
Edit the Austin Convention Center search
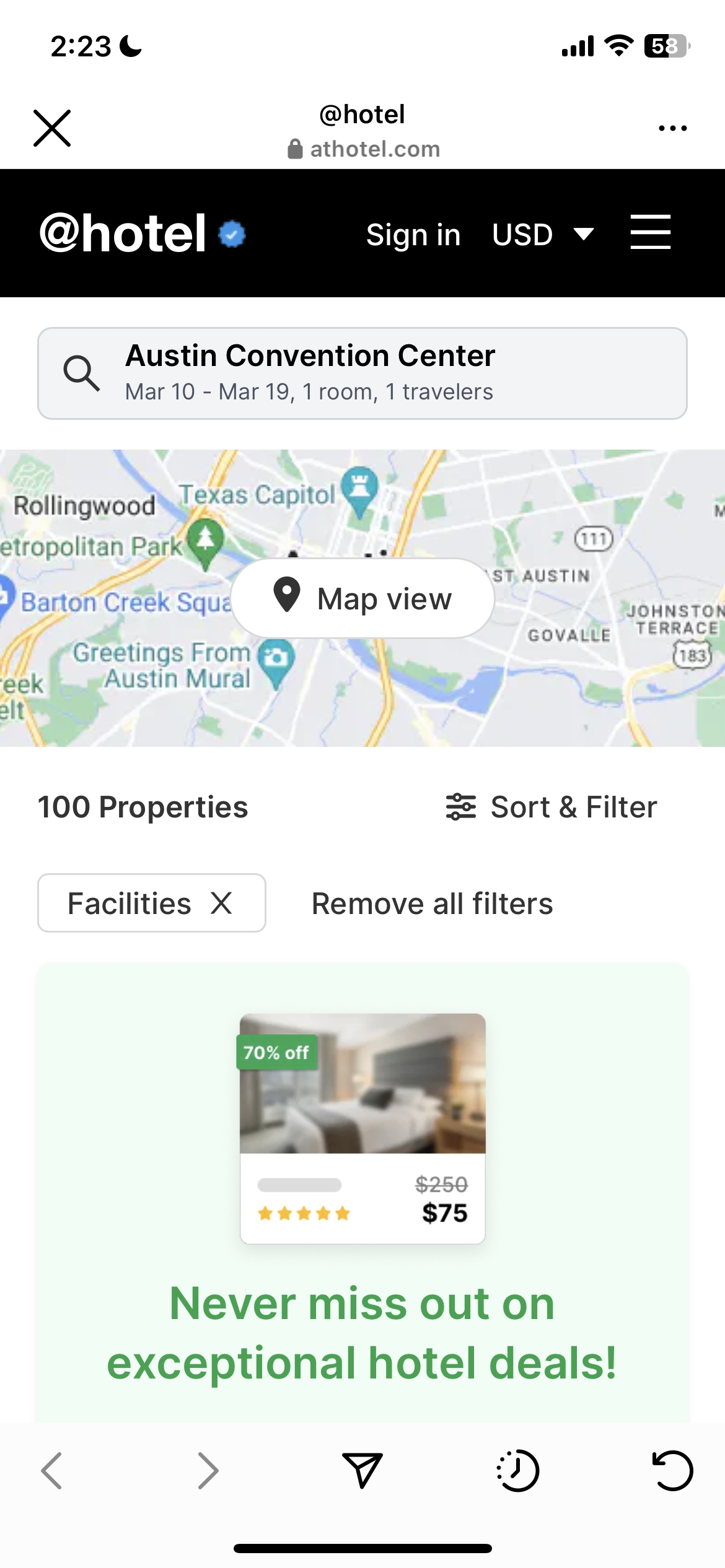tap(362, 373)
